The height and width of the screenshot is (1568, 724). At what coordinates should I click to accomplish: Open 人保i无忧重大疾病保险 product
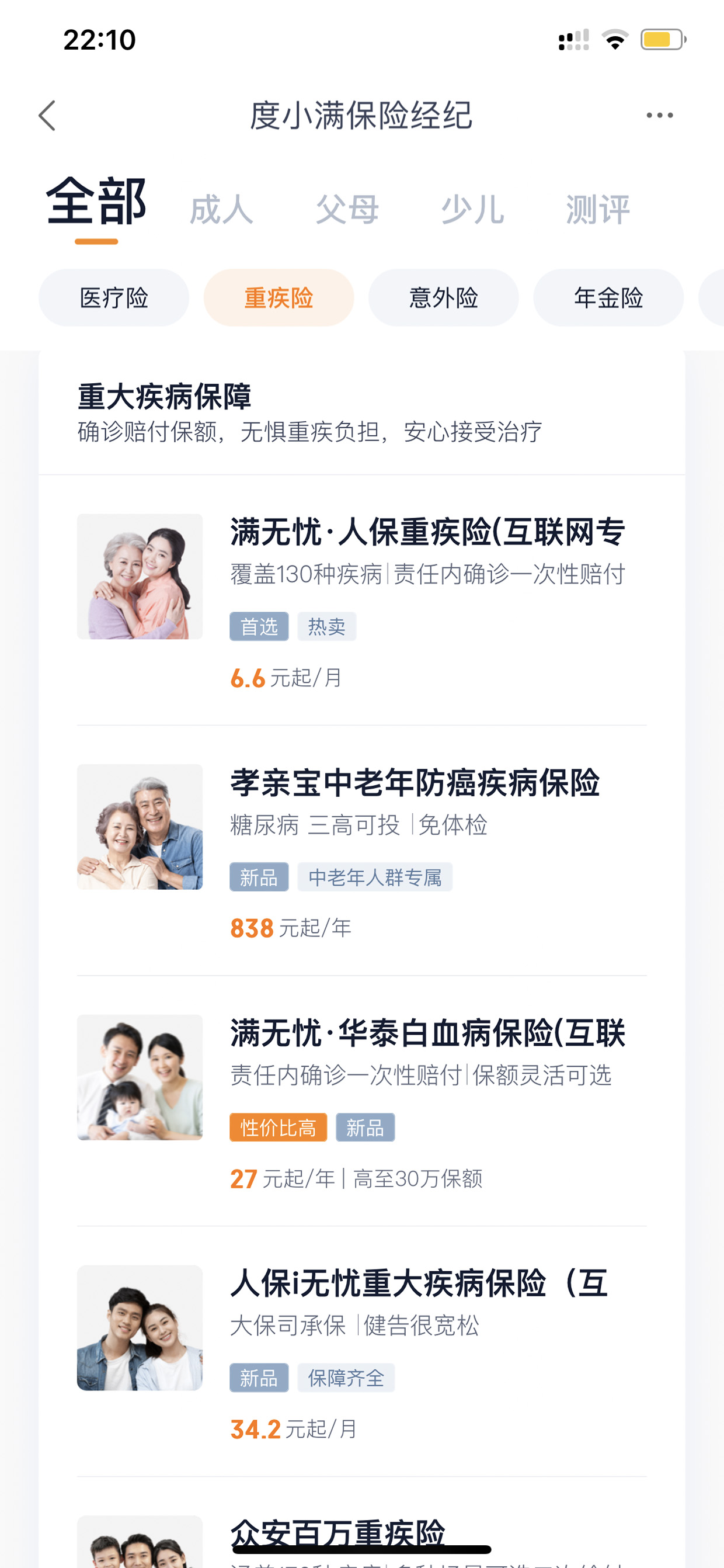click(x=362, y=1351)
